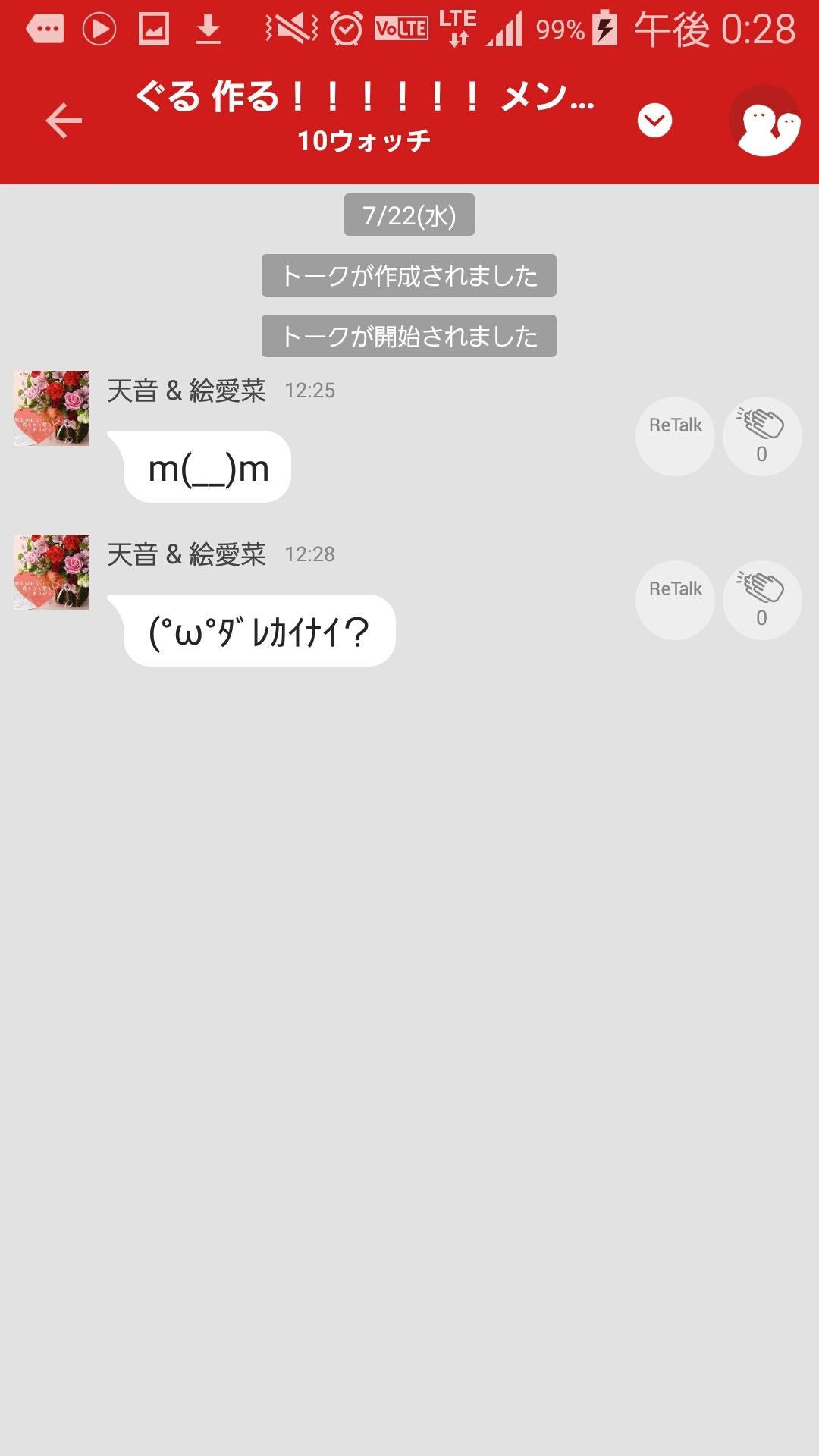The width and height of the screenshot is (819, 1456).
Task: Open the talk title ぐる 作る！！！ menu
Action: click(x=364, y=97)
